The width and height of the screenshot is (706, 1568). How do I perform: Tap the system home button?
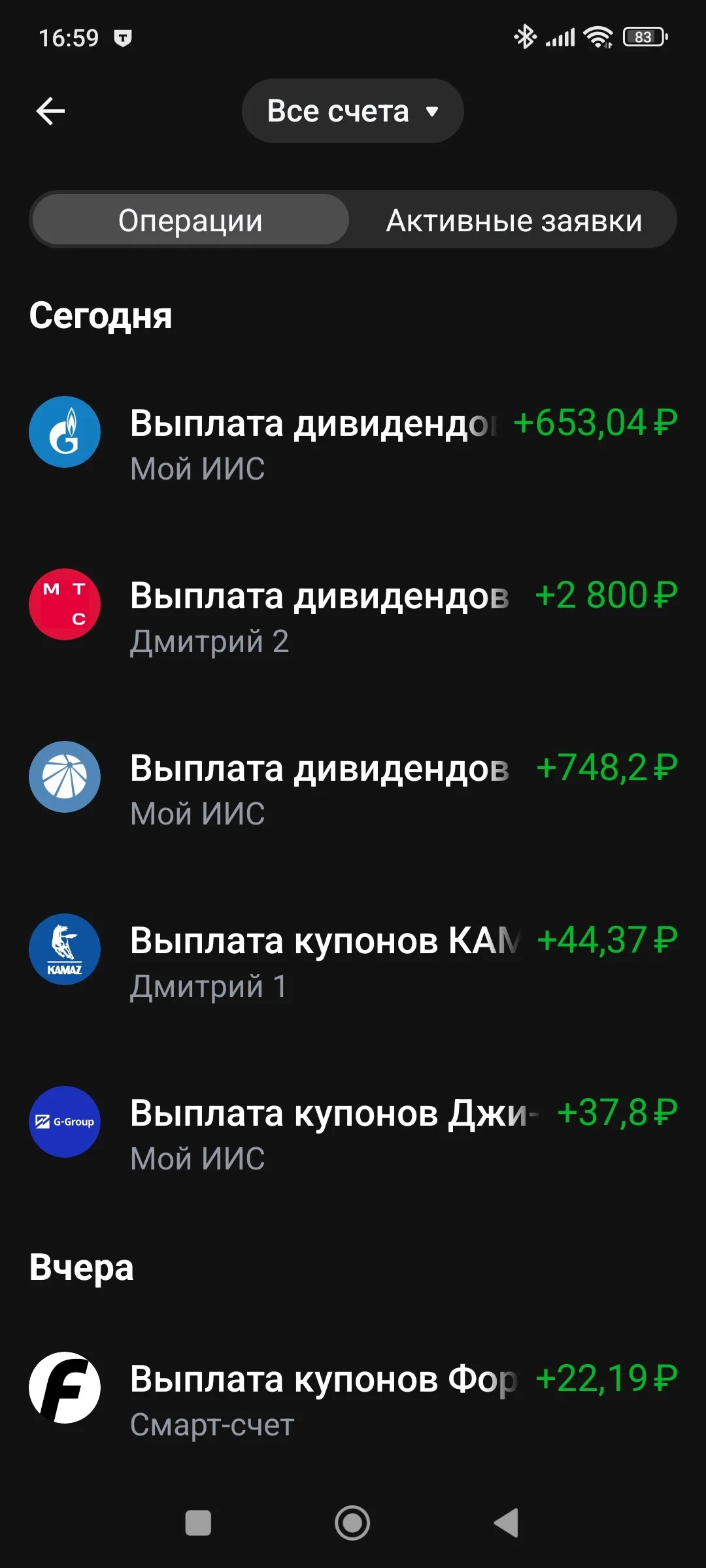[352, 1523]
